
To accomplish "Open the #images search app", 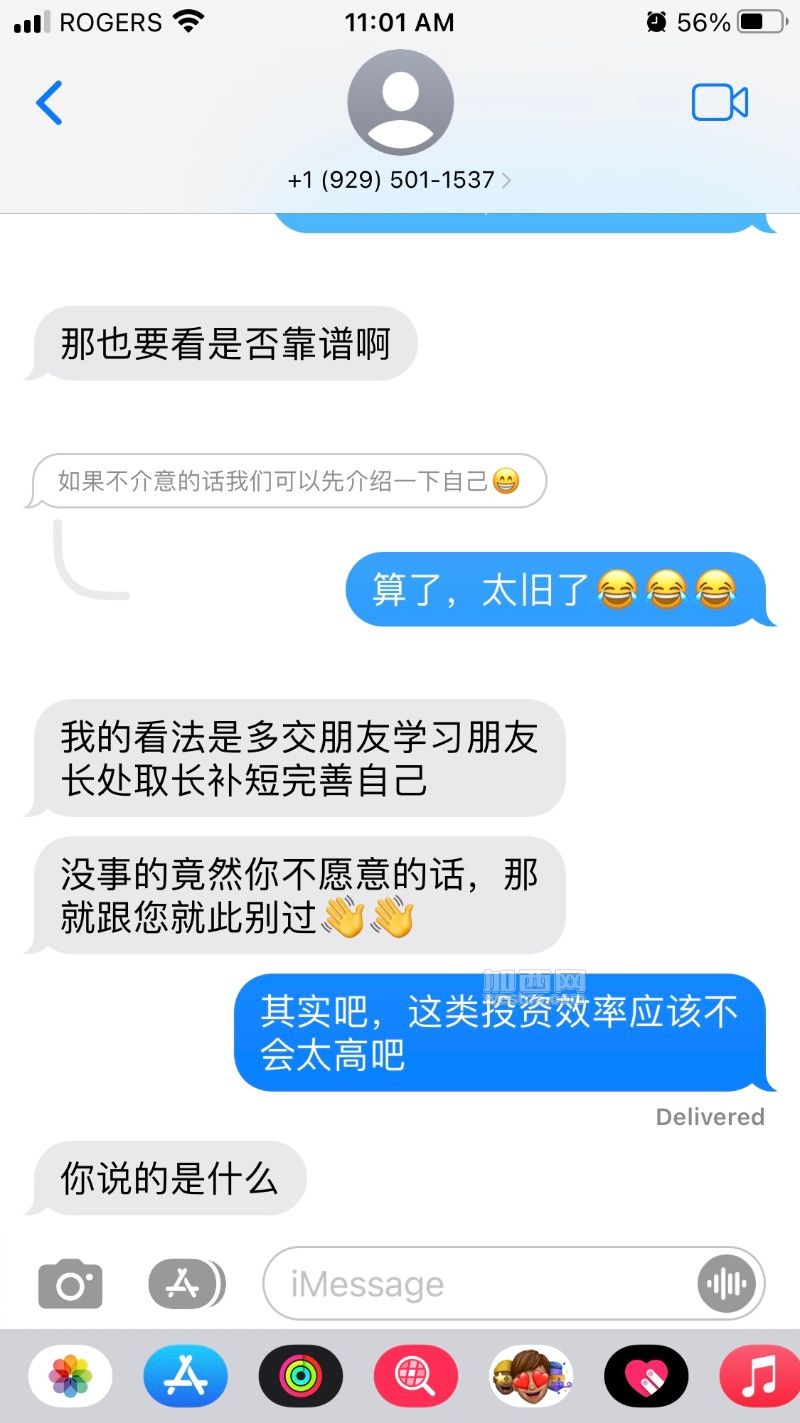I will click(x=416, y=1377).
